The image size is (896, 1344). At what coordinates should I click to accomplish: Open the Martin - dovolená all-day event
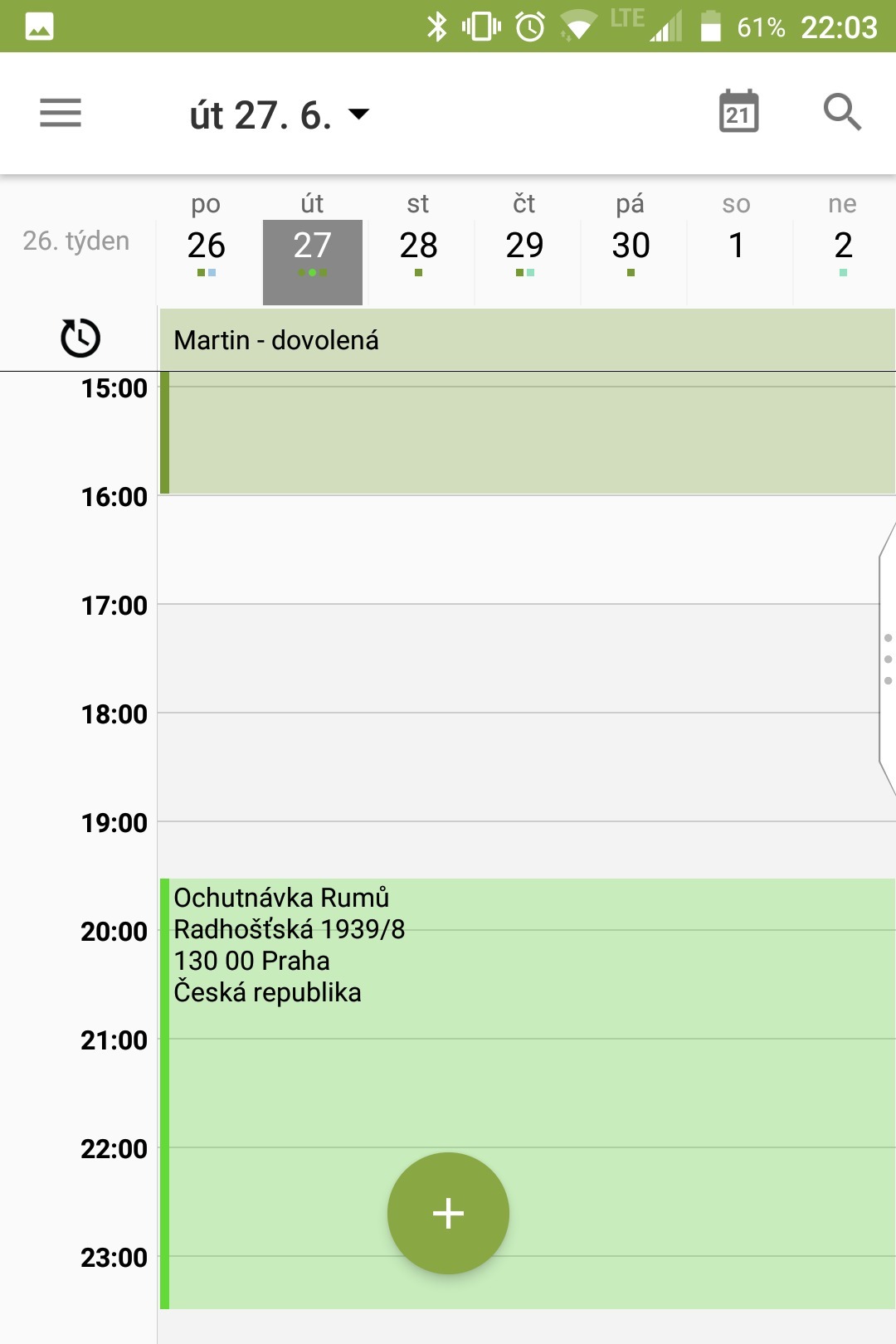click(526, 340)
